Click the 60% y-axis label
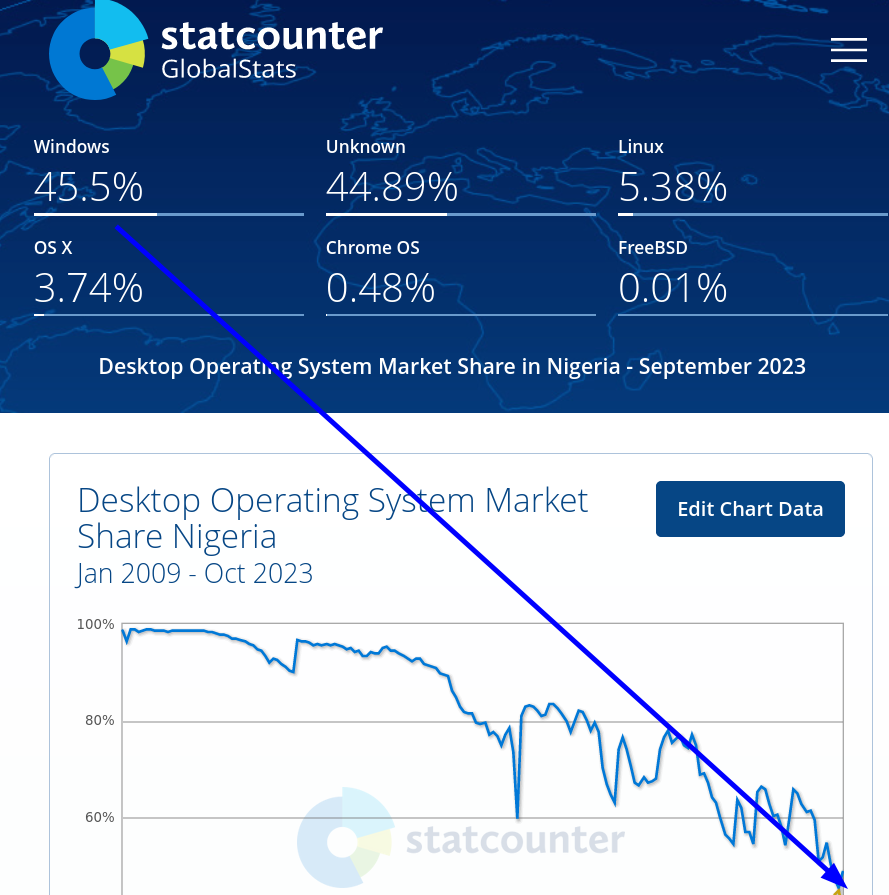Screen dimensions: 889x895 click(100, 817)
